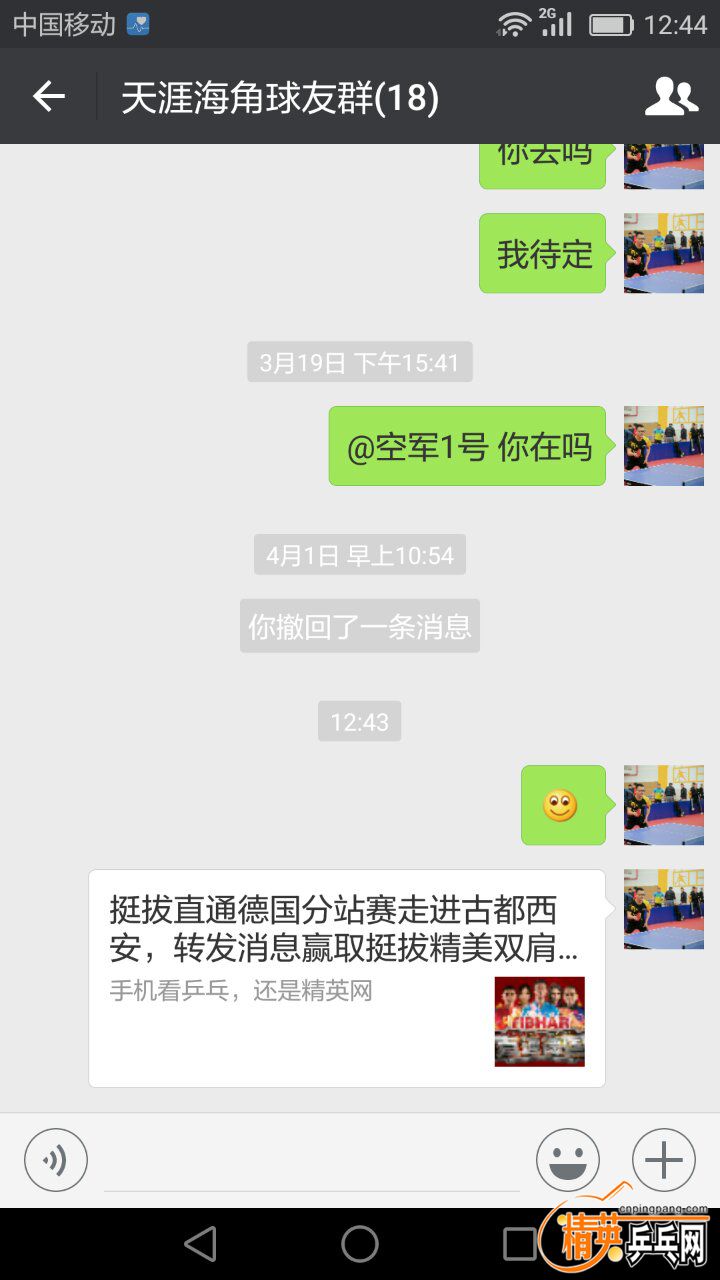Switch to voice message input
Viewport: 720px width, 1280px height.
[x=56, y=1160]
